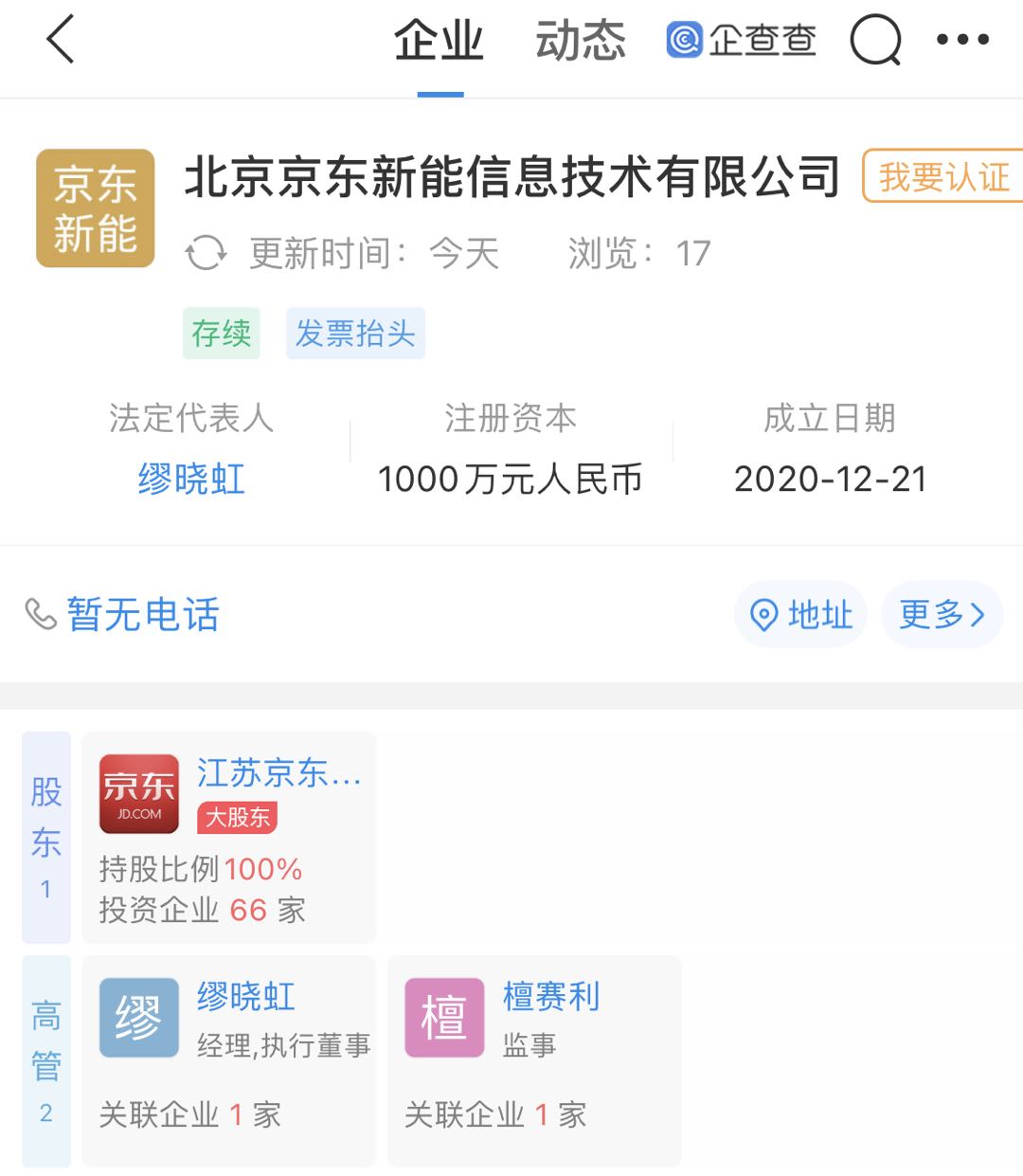The image size is (1023, 1176).
Task: Click the 檀 avatar of 檀赛利
Action: (443, 1018)
